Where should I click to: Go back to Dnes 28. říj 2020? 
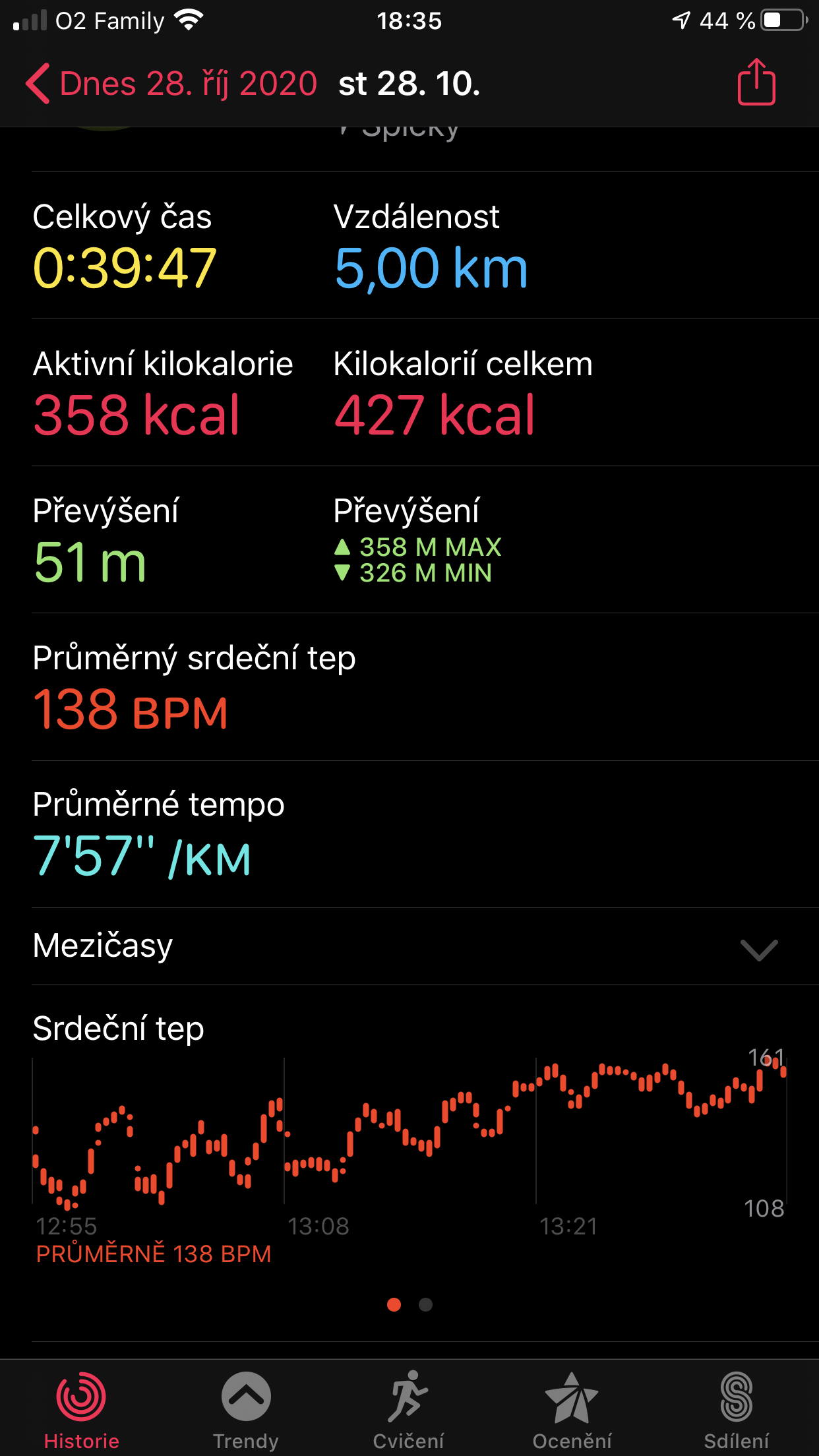(171, 84)
